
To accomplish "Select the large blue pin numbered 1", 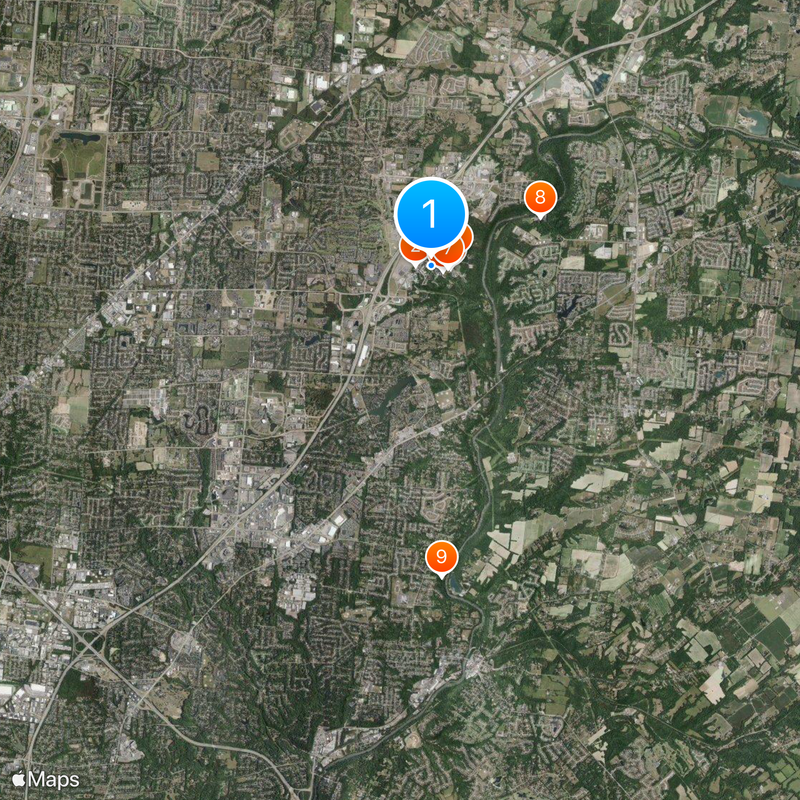I will click(x=431, y=214).
